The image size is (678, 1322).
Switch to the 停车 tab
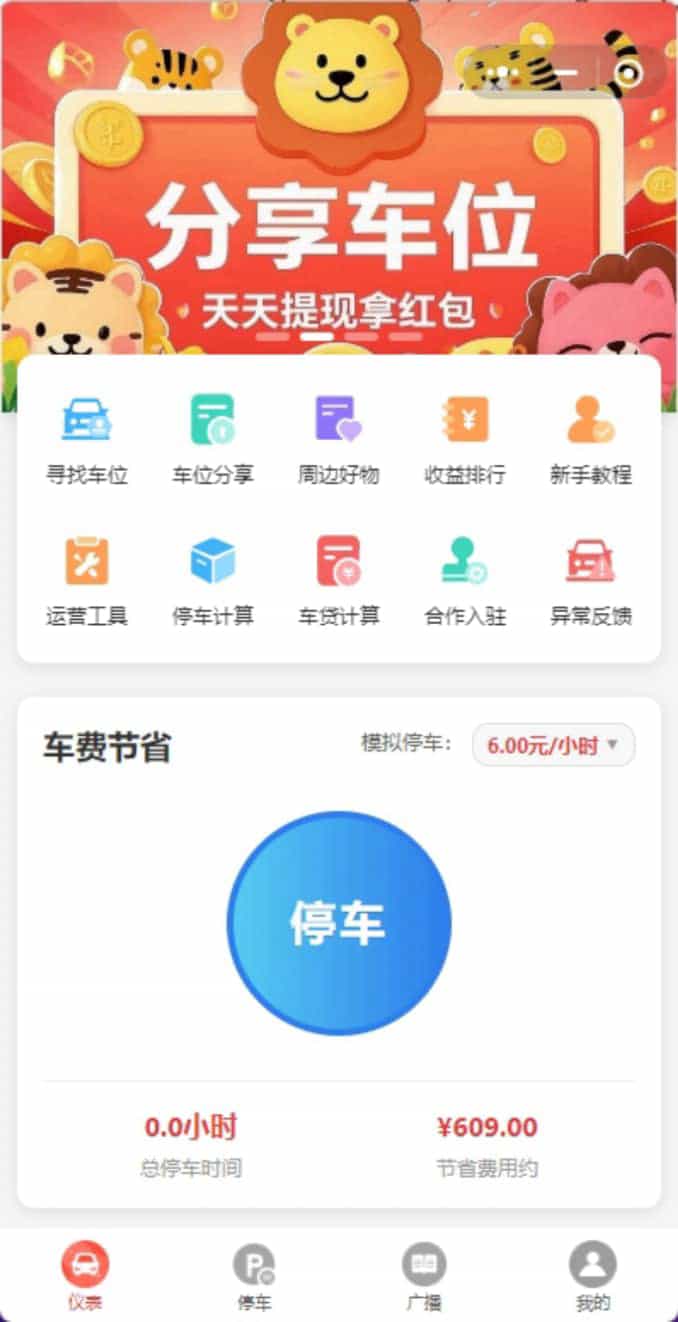click(x=254, y=1277)
